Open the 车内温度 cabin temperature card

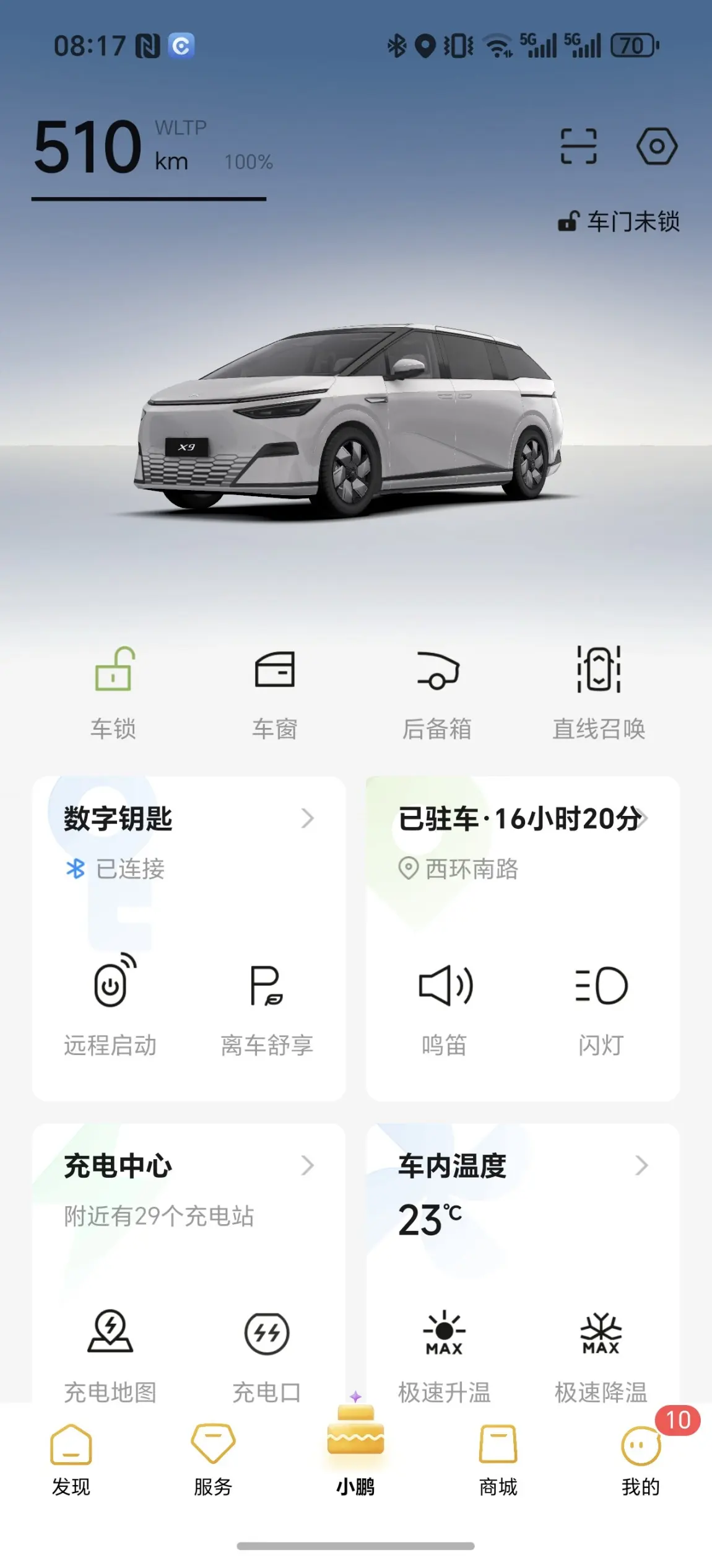[521, 1166]
